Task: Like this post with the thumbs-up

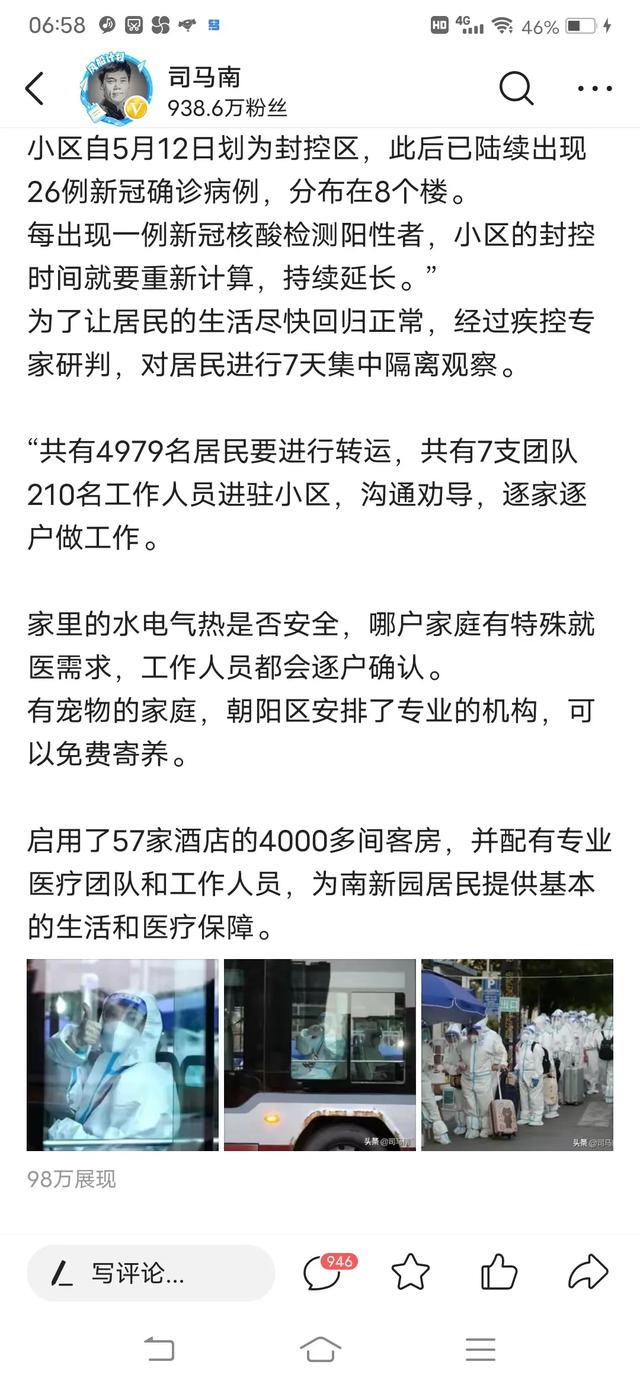Action: pos(499,1272)
